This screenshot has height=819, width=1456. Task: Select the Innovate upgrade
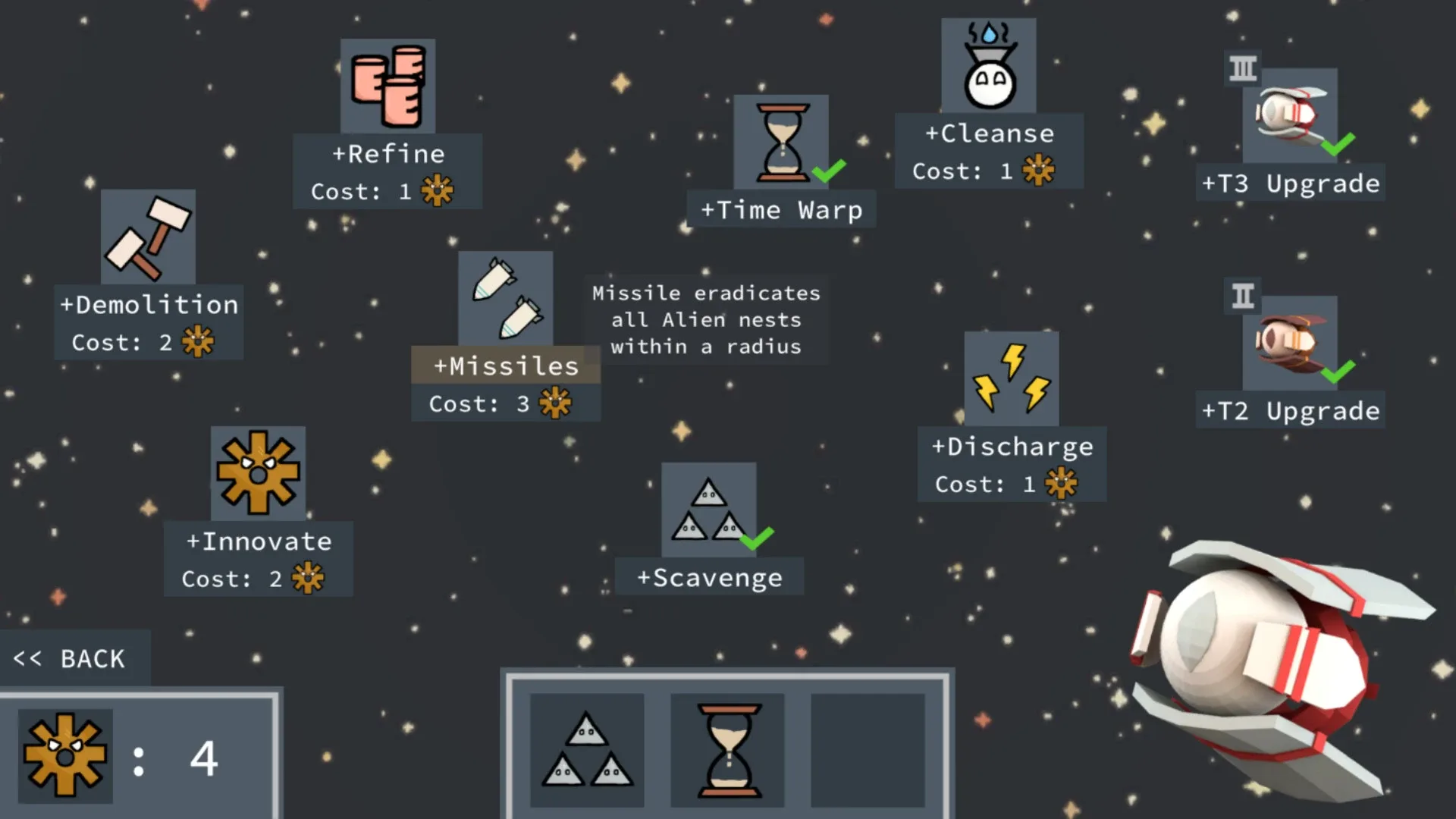coord(258,473)
